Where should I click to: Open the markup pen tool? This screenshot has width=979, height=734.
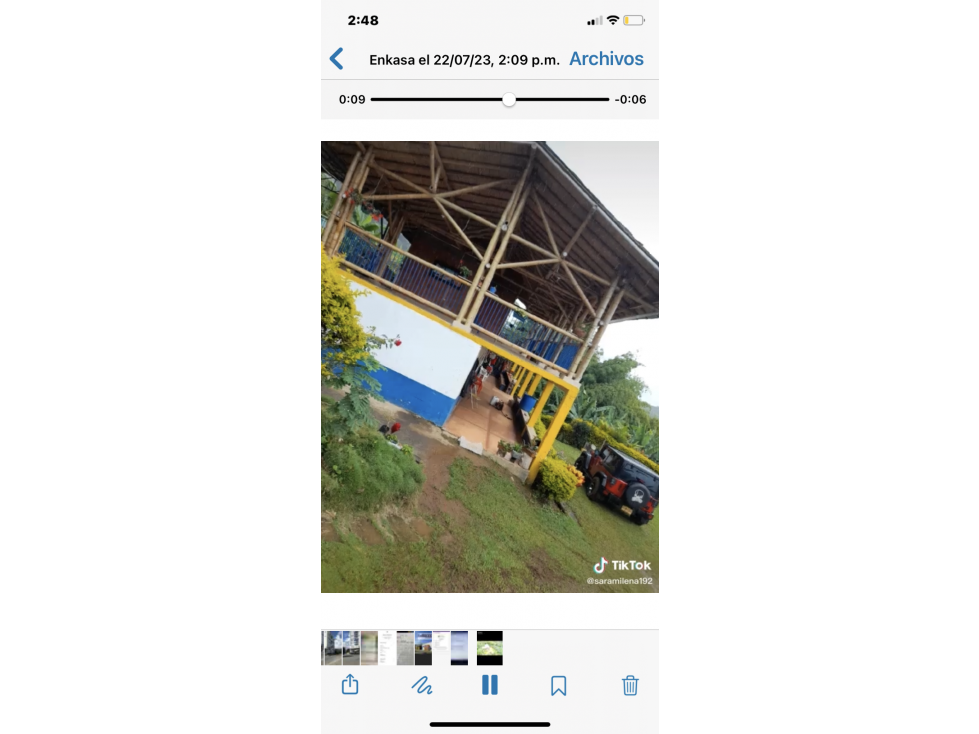(421, 685)
